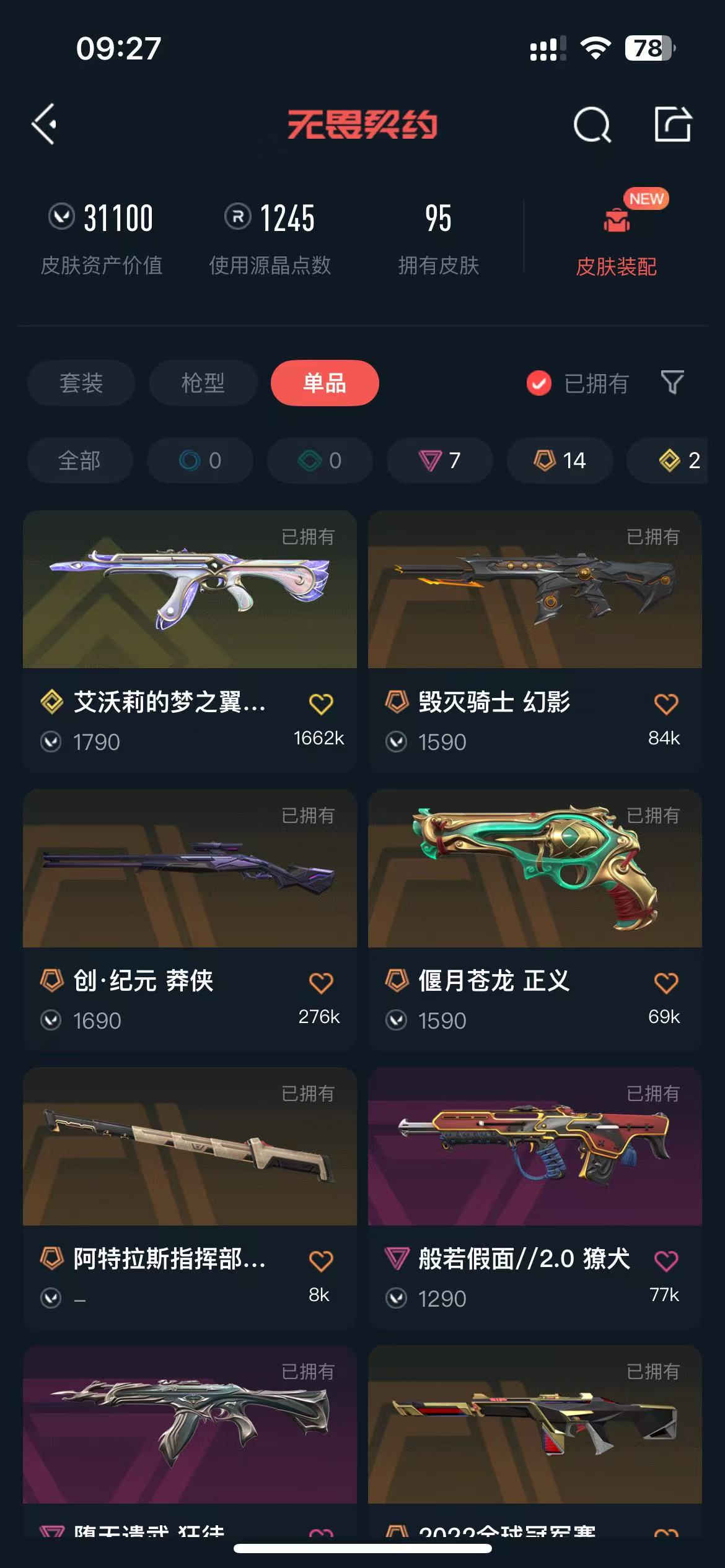
Task: Like the 艾沃莉的梦之翼 skin
Action: [x=321, y=703]
